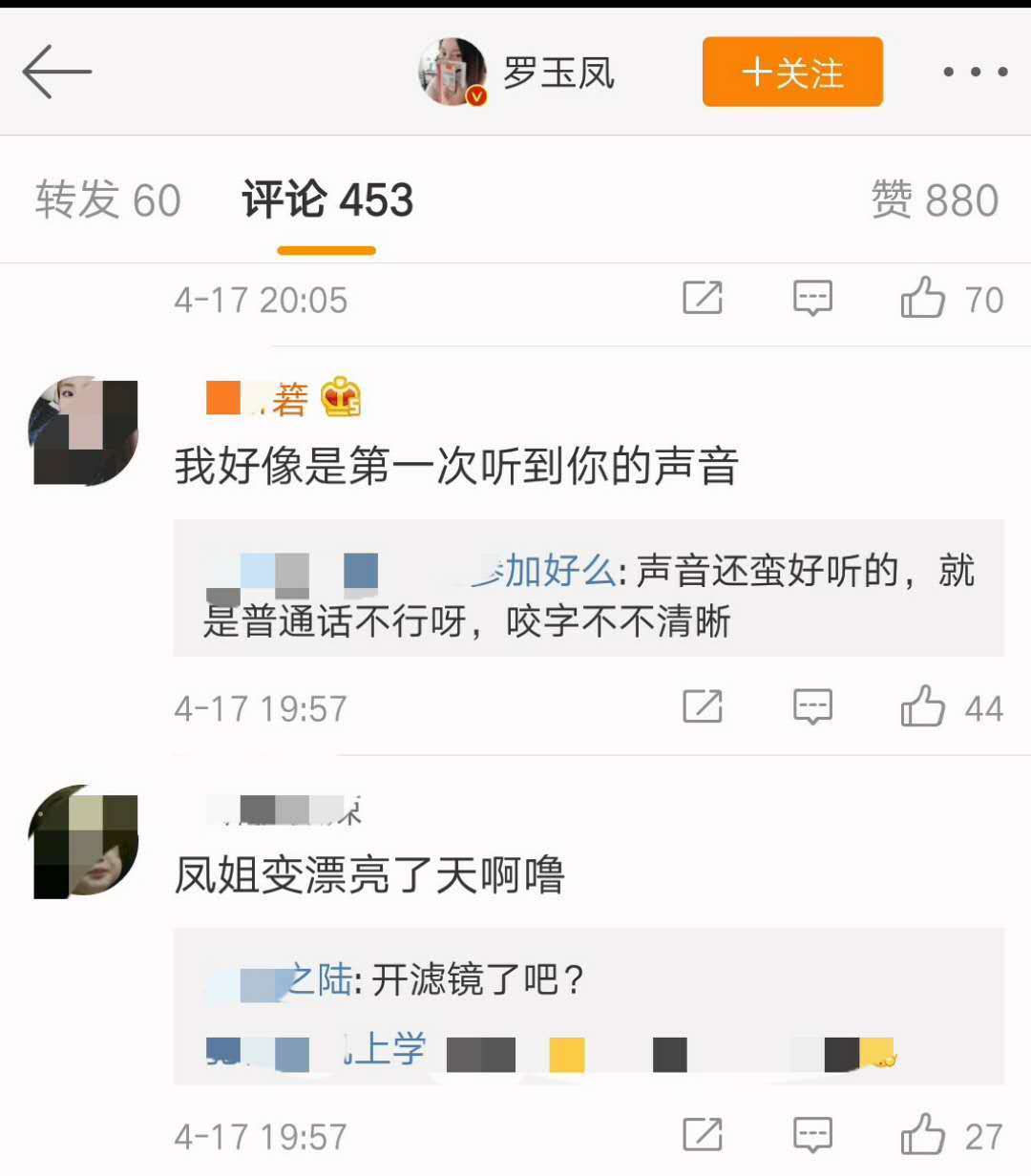Like the comment 我好像是第一次听到你的声音
This screenshot has height=1176, width=1031.
tap(923, 707)
